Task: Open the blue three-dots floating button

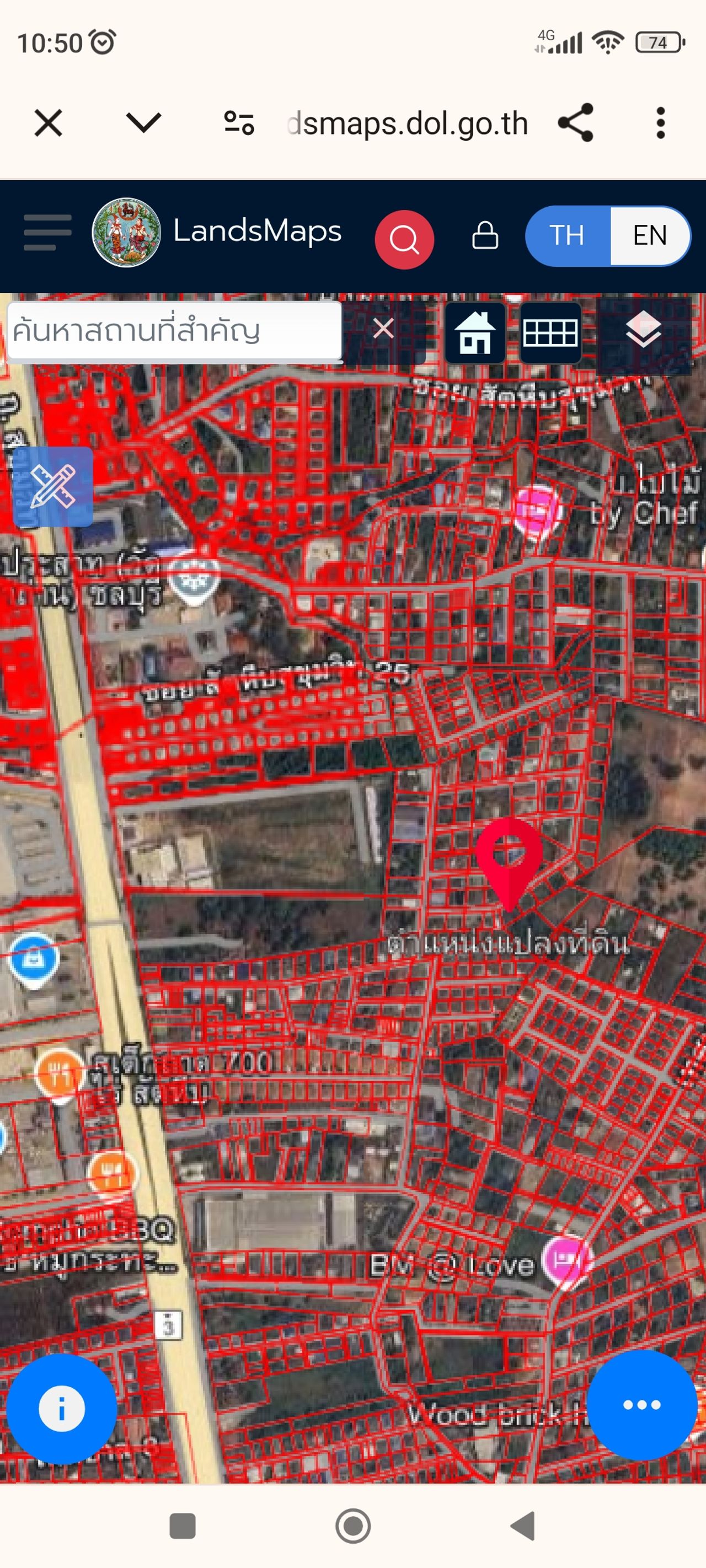Action: pos(641,1405)
